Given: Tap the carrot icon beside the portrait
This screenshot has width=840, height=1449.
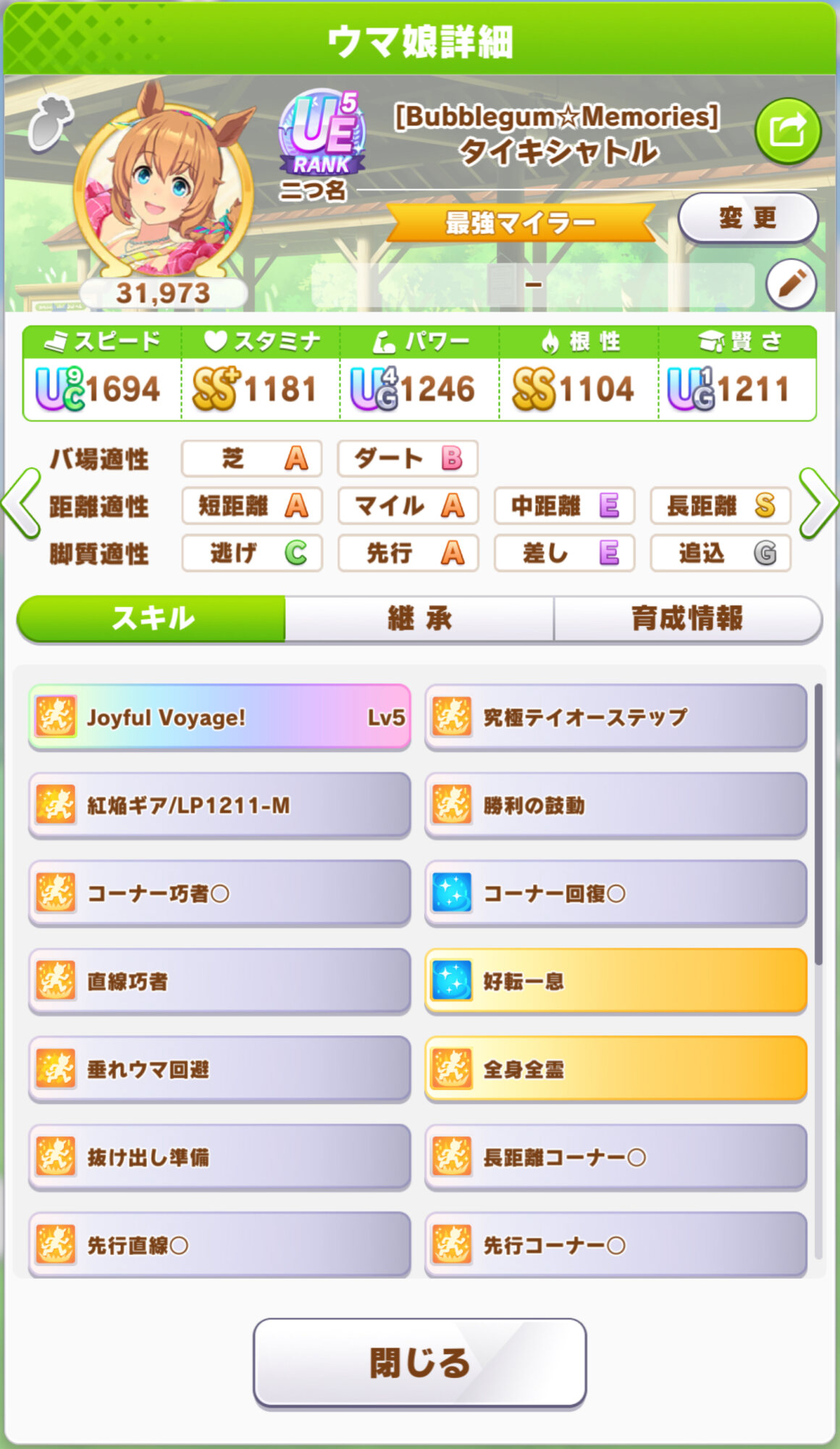Looking at the screenshot, I should 51,122.
